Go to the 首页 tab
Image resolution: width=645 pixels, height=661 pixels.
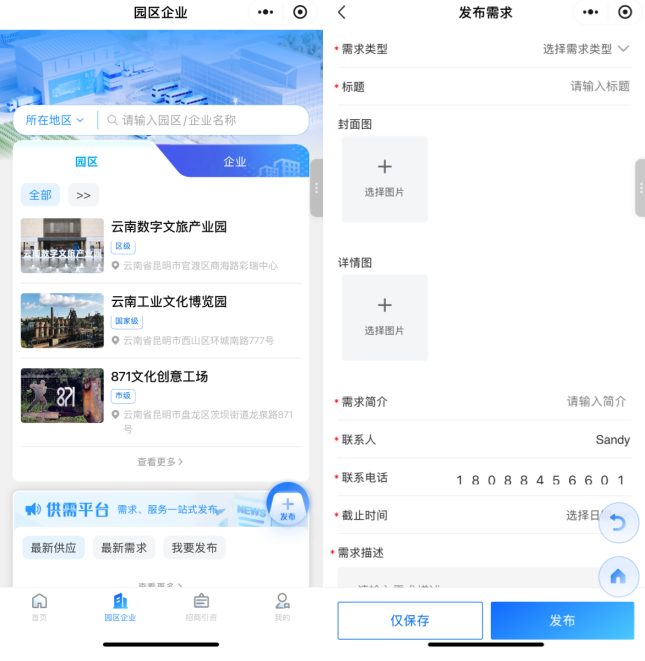[x=39, y=607]
